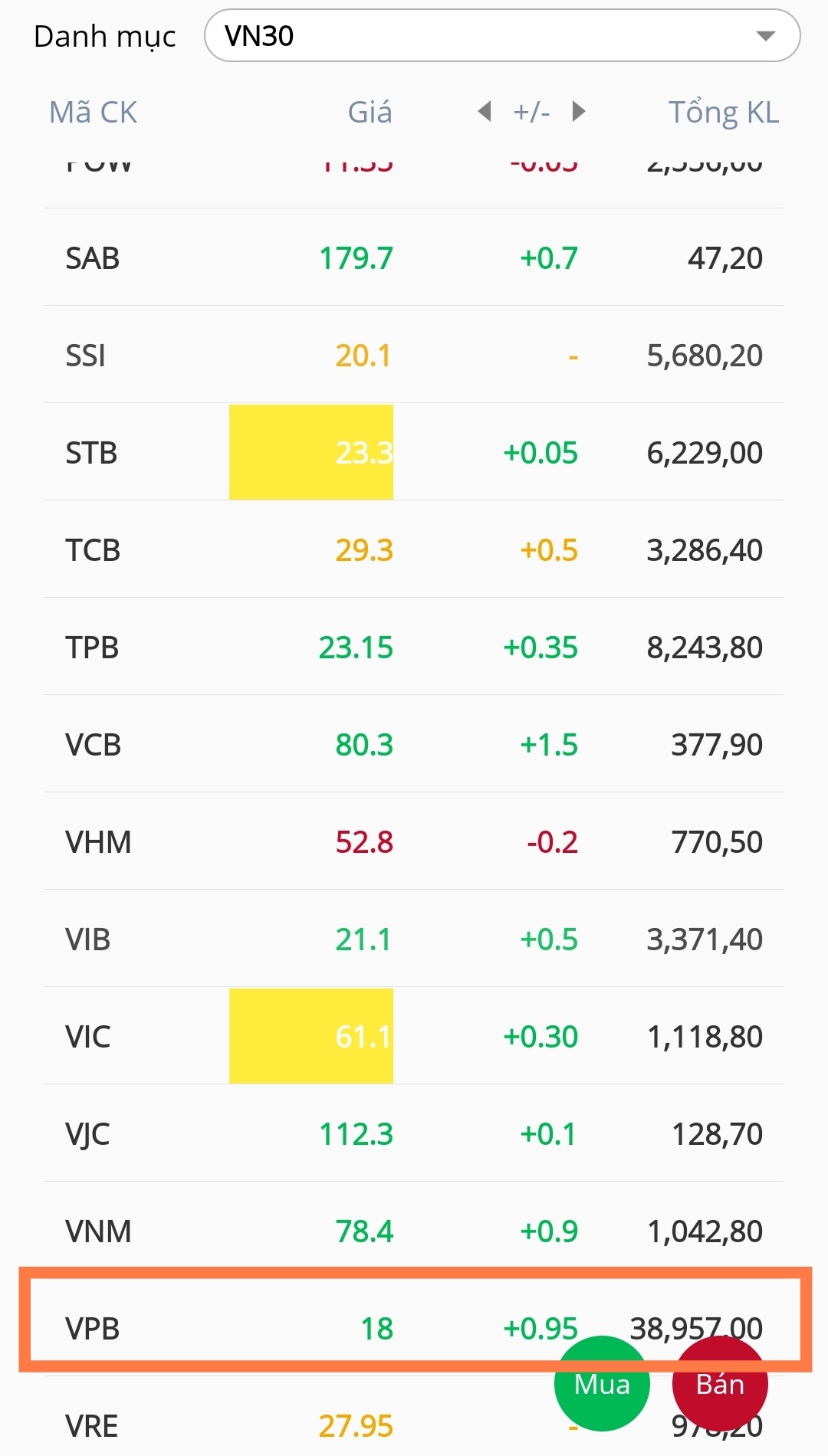Open the VN30 category dropdown
The image size is (828, 1456).
tap(501, 36)
